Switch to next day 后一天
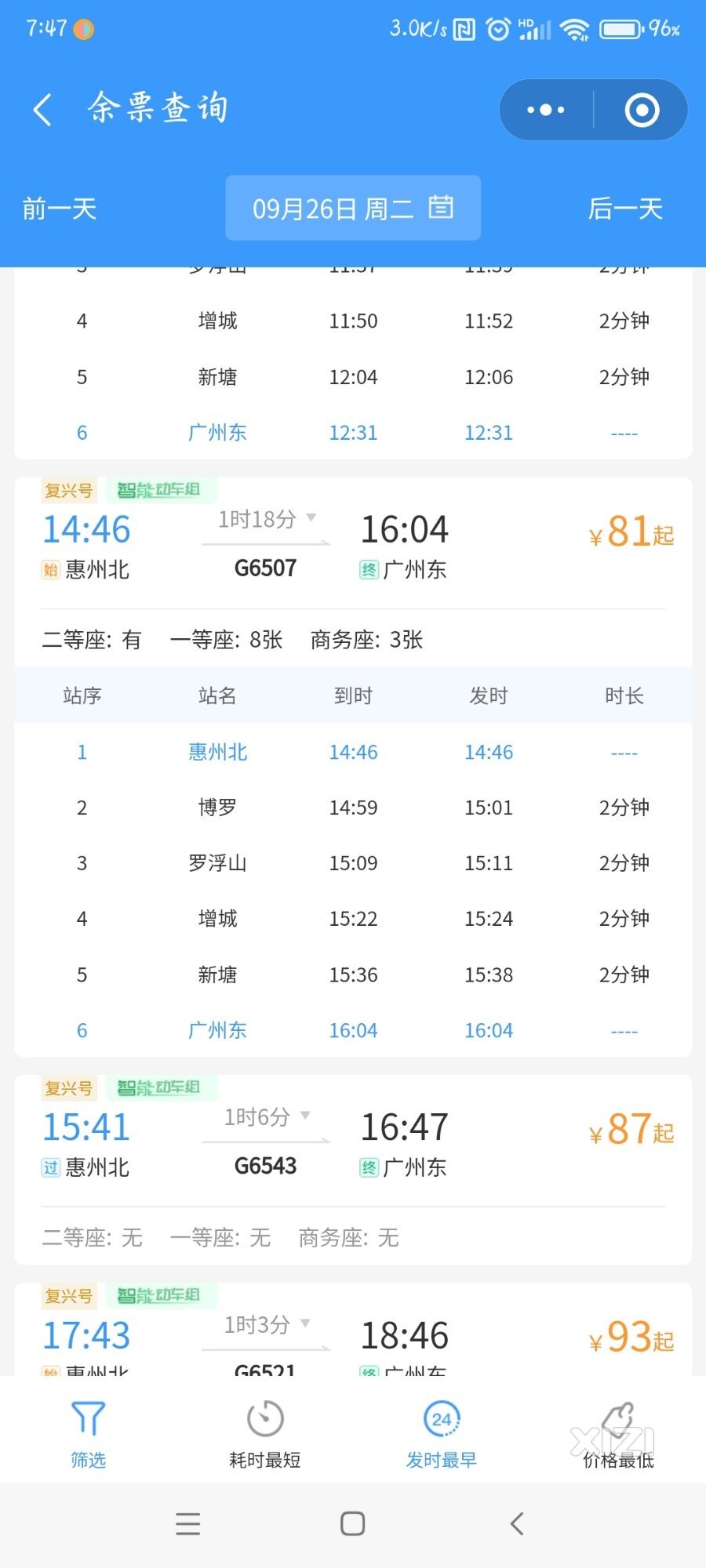 tap(625, 209)
